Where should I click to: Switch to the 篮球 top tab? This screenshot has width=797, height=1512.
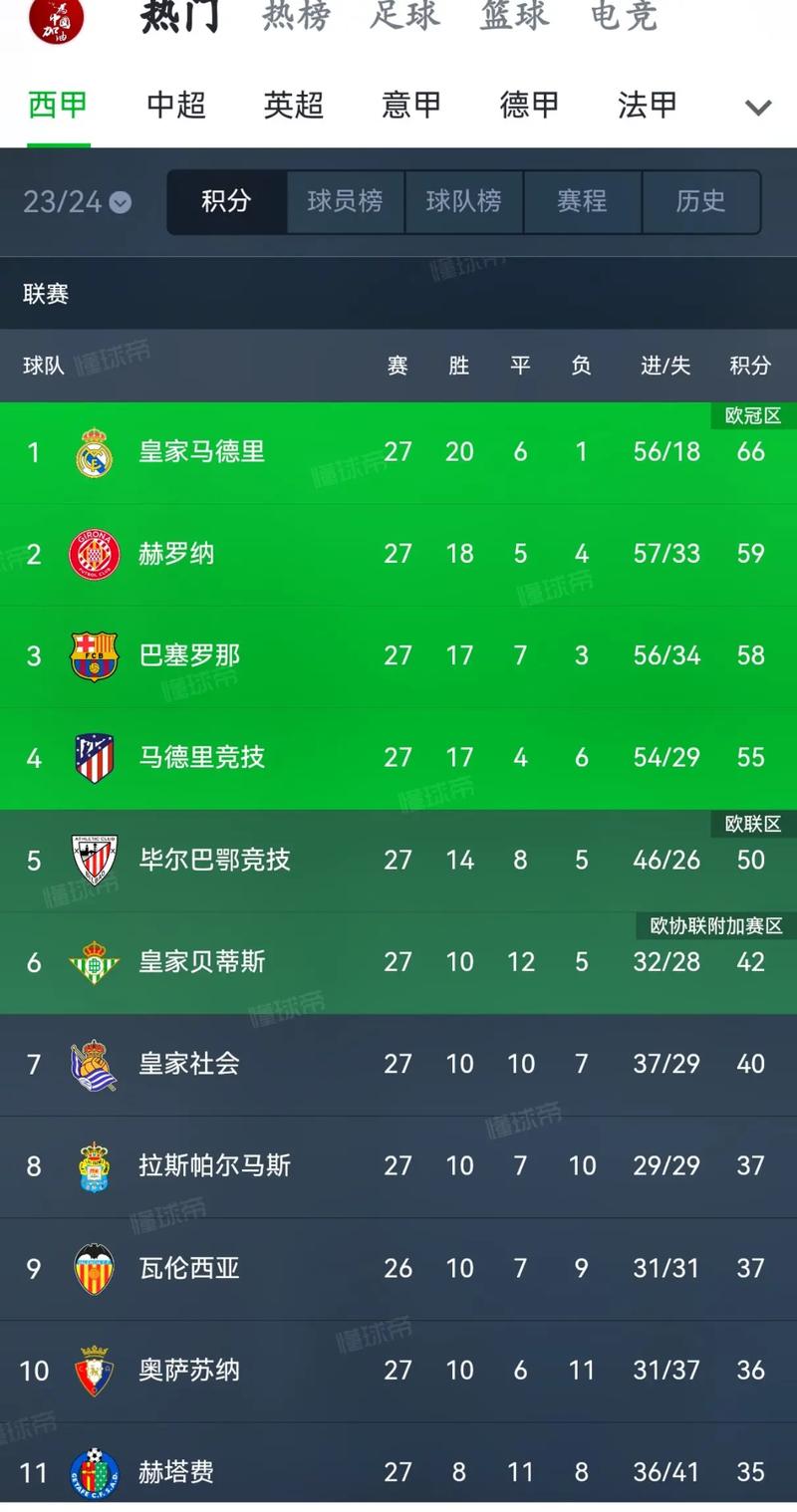tap(514, 17)
